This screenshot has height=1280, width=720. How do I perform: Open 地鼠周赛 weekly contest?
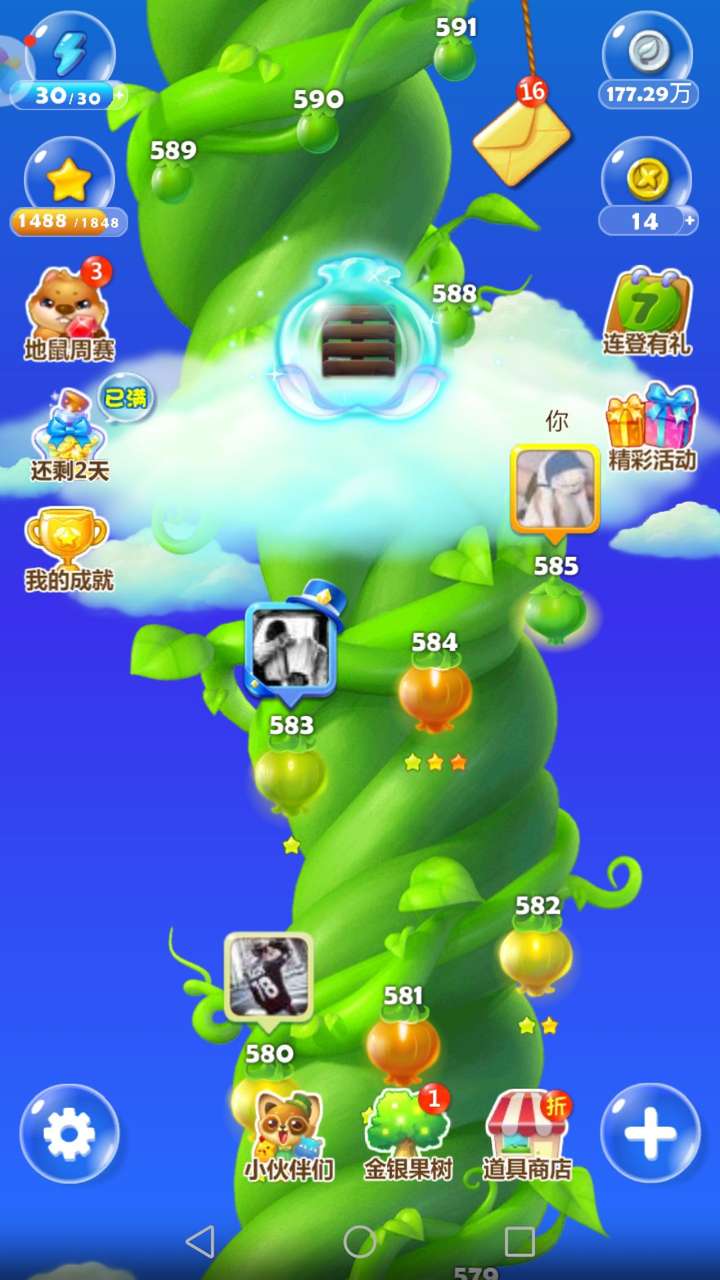pos(68,312)
